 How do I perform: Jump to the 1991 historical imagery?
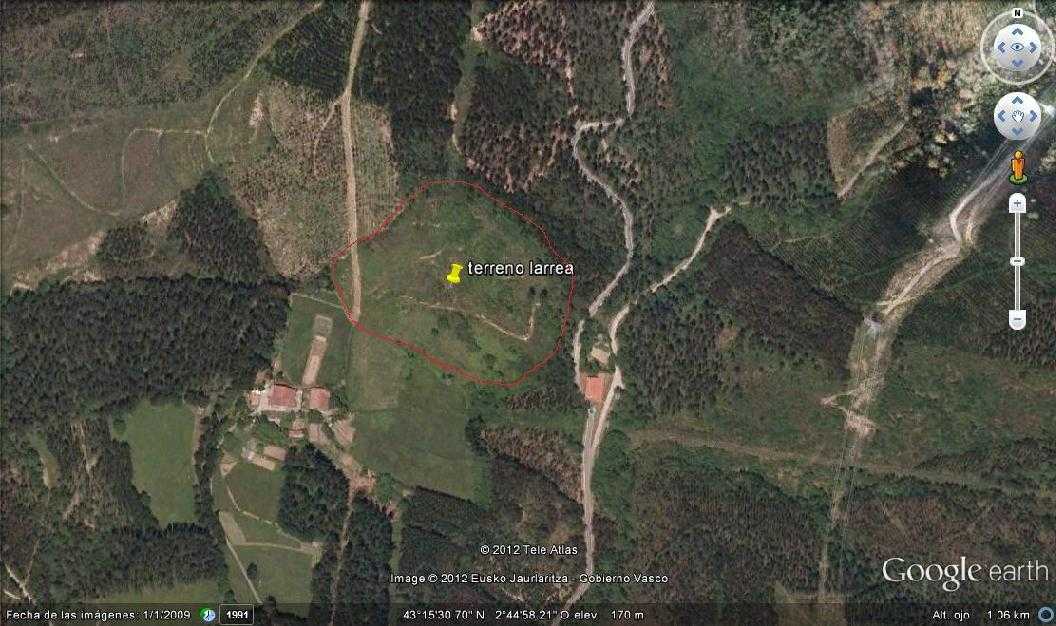pos(237,614)
